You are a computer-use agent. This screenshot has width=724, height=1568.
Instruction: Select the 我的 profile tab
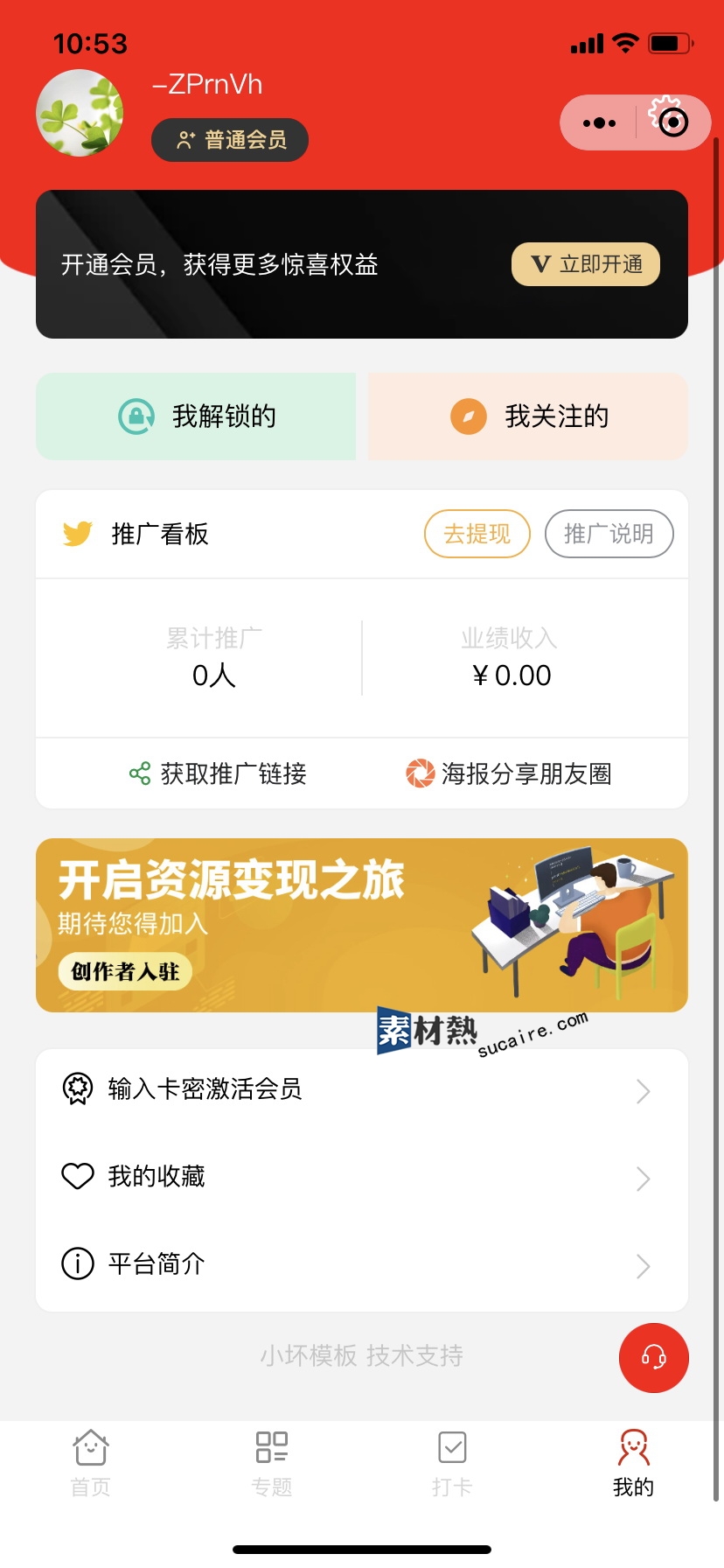[x=633, y=1462]
